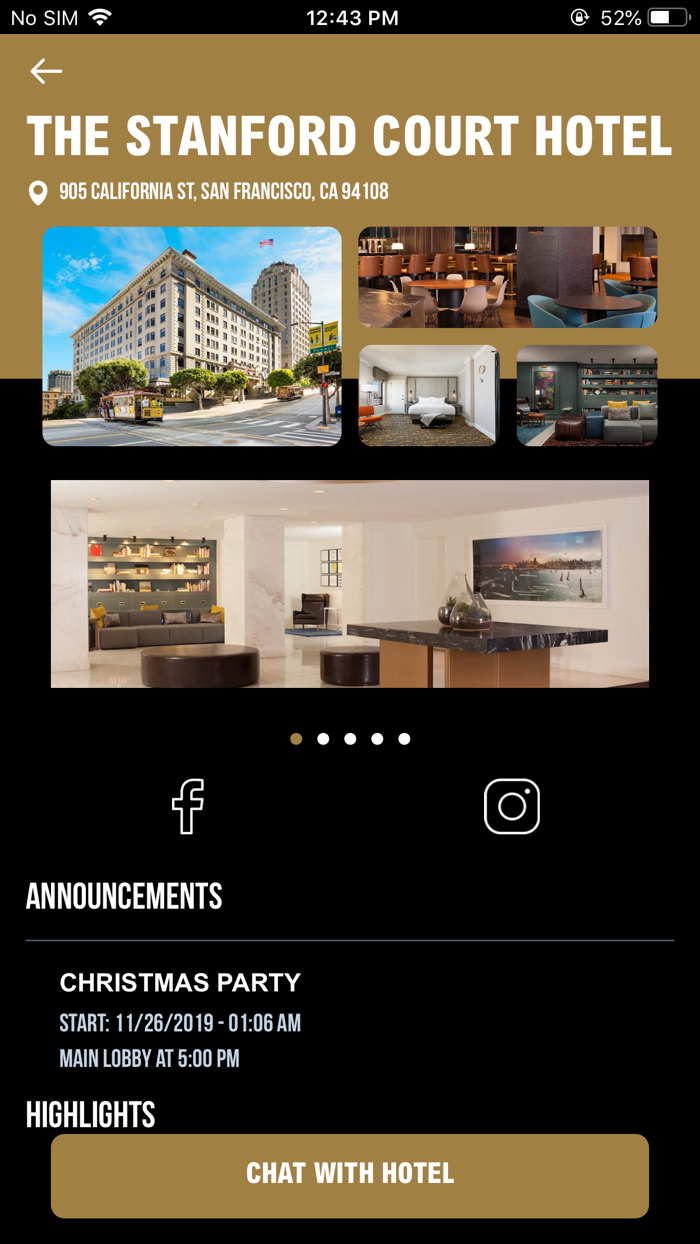Open the hotel exterior photo

(x=192, y=336)
